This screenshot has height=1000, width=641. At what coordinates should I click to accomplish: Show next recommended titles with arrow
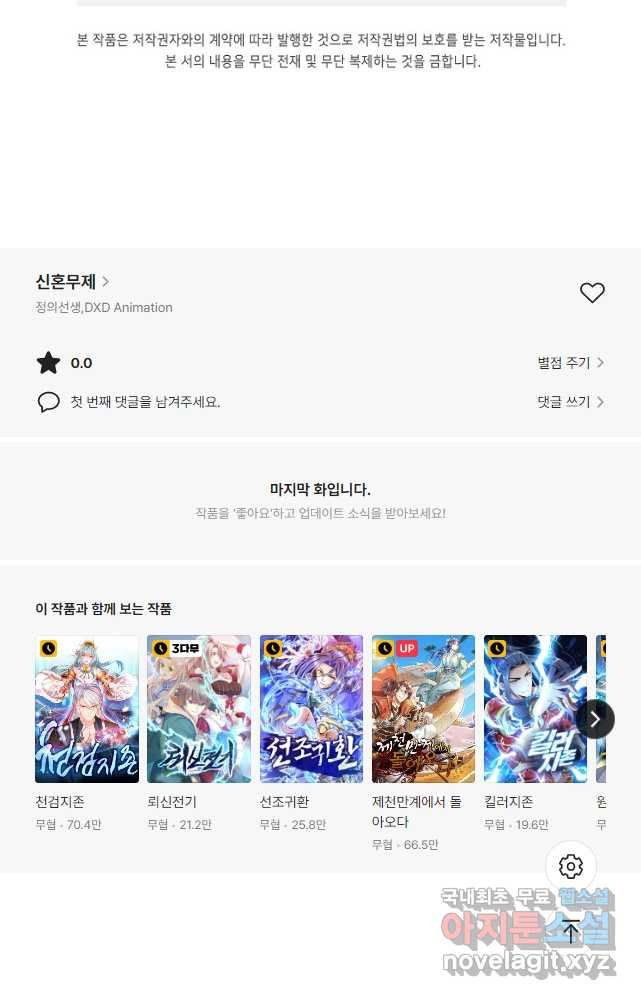tap(595, 719)
